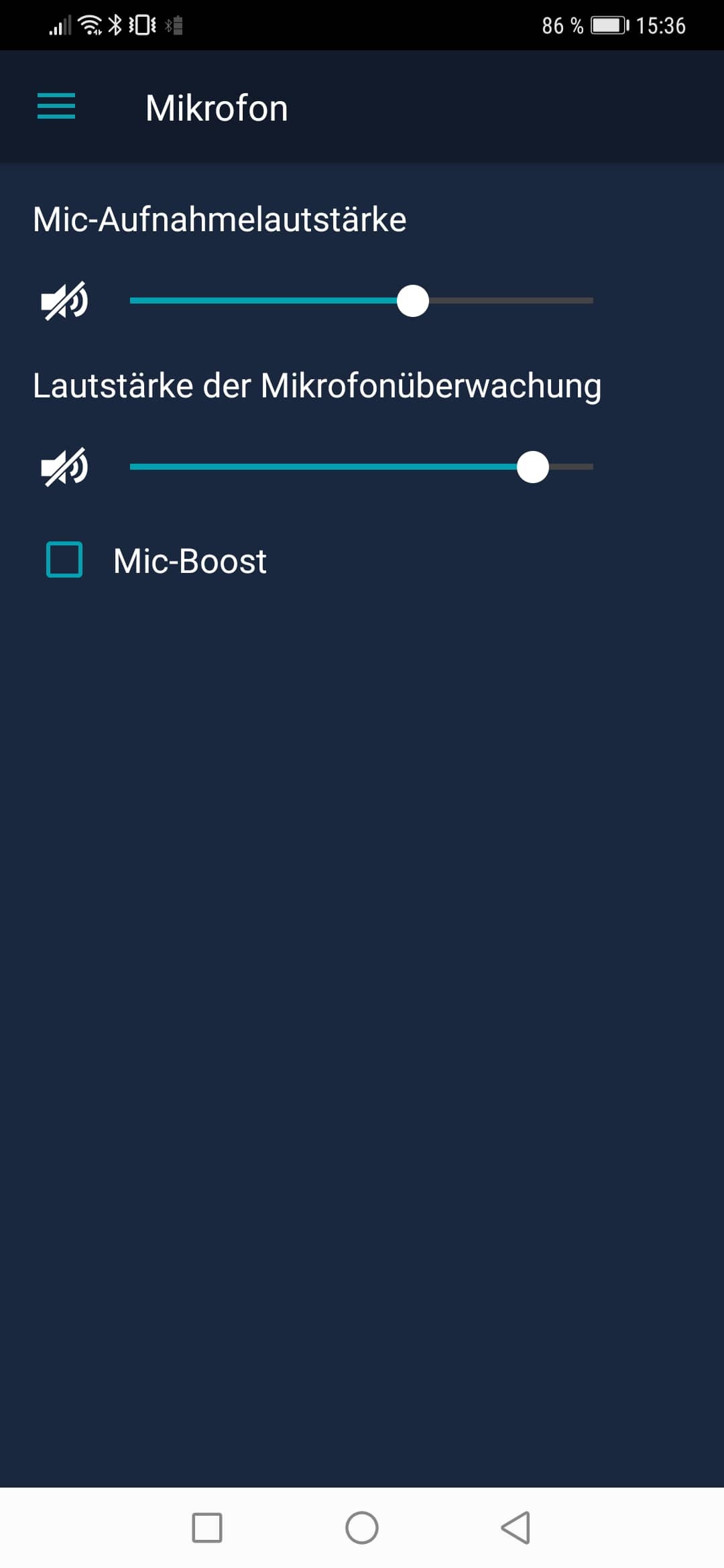Enable the Mic-Boost checkbox
The height and width of the screenshot is (1568, 724).
coord(64,560)
